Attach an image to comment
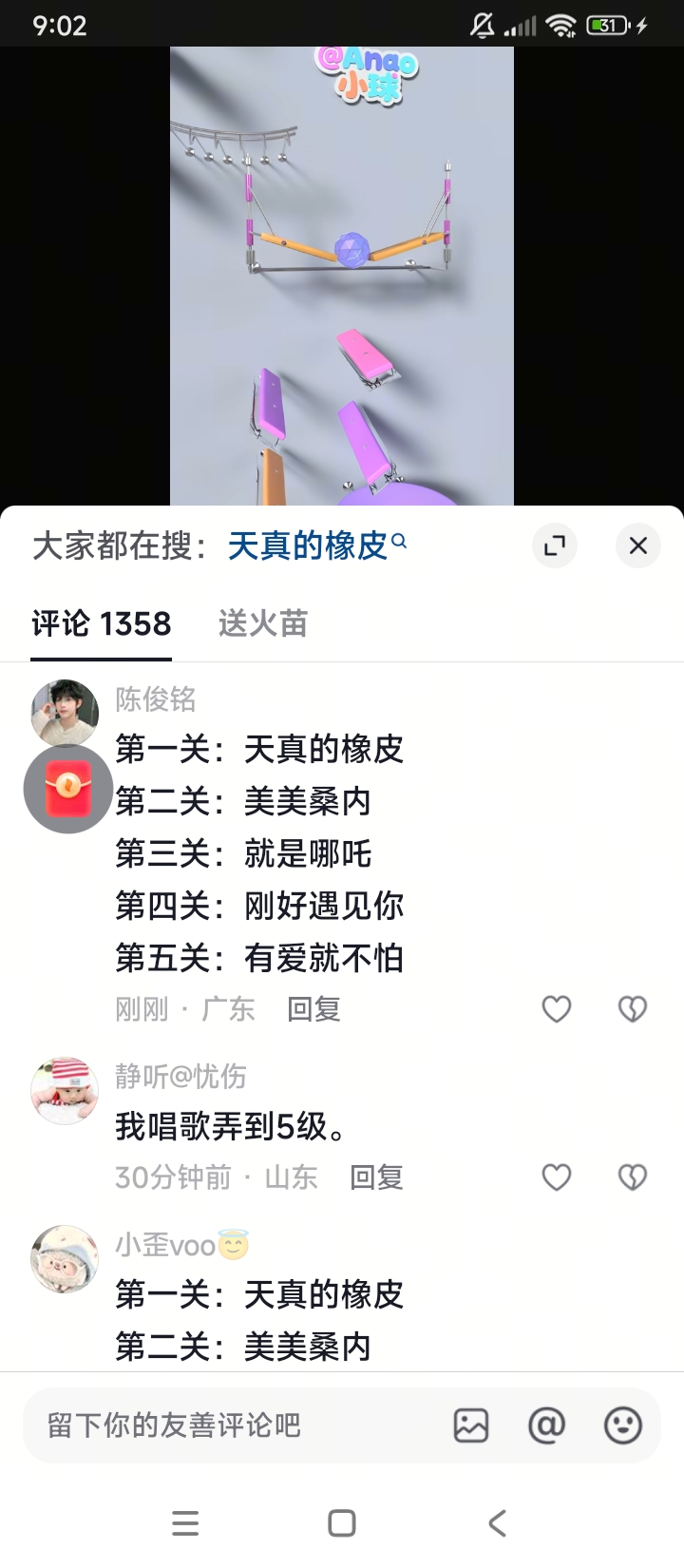 pos(471,1425)
